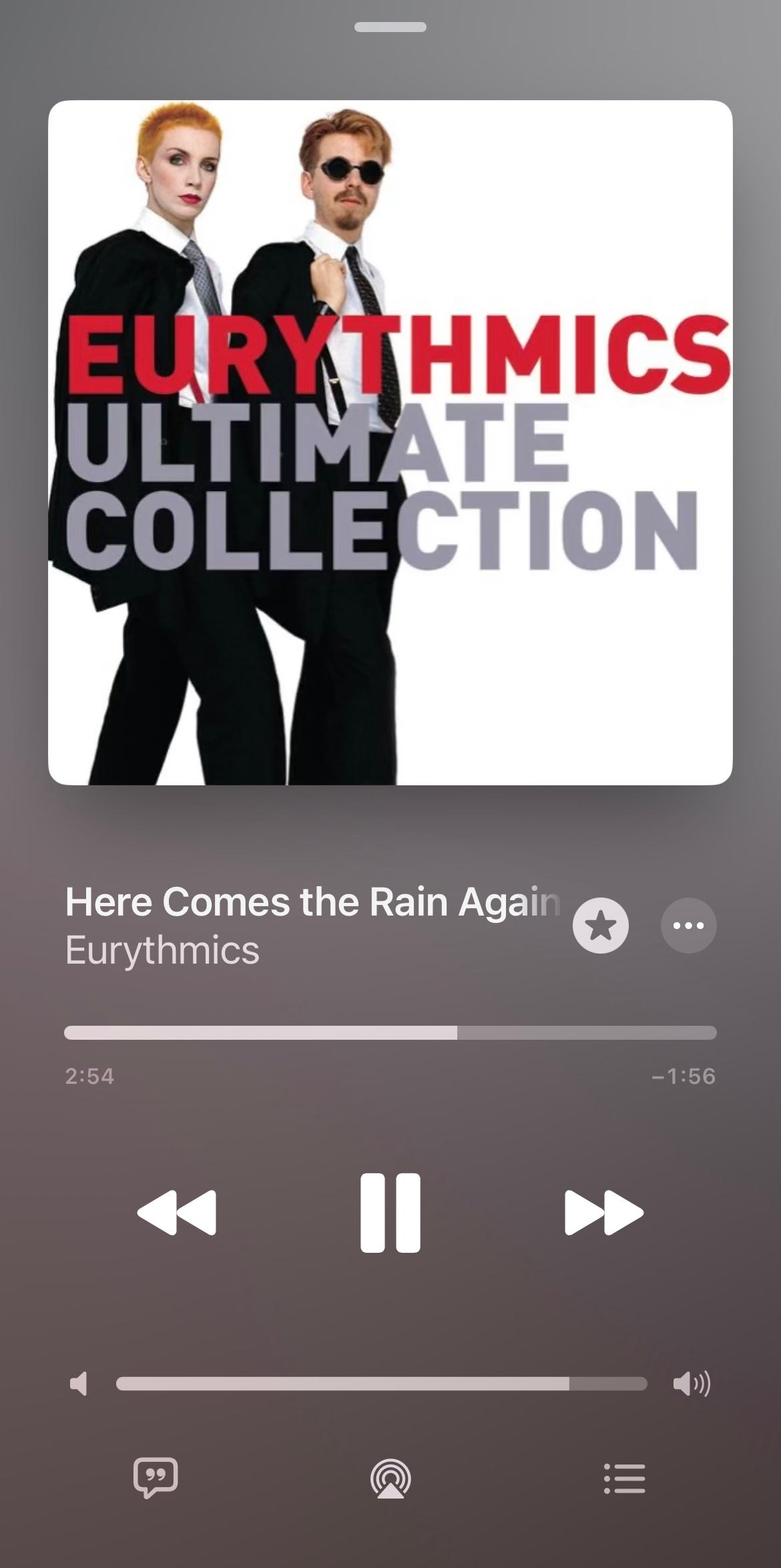This screenshot has width=781, height=1568.
Task: Tap the Eurythmics album artwork
Action: pyautogui.click(x=390, y=443)
